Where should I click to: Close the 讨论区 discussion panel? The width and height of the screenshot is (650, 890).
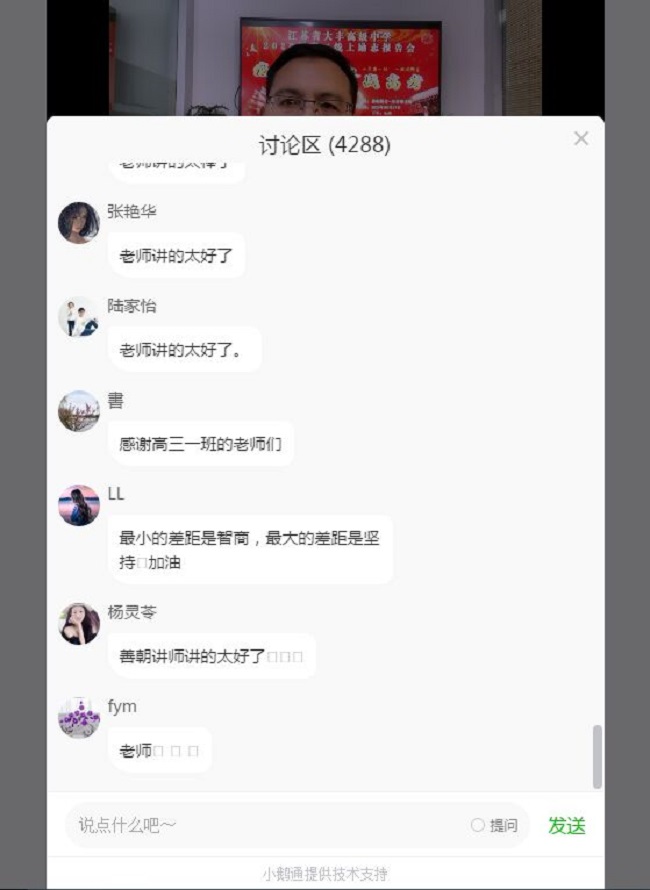click(x=581, y=139)
